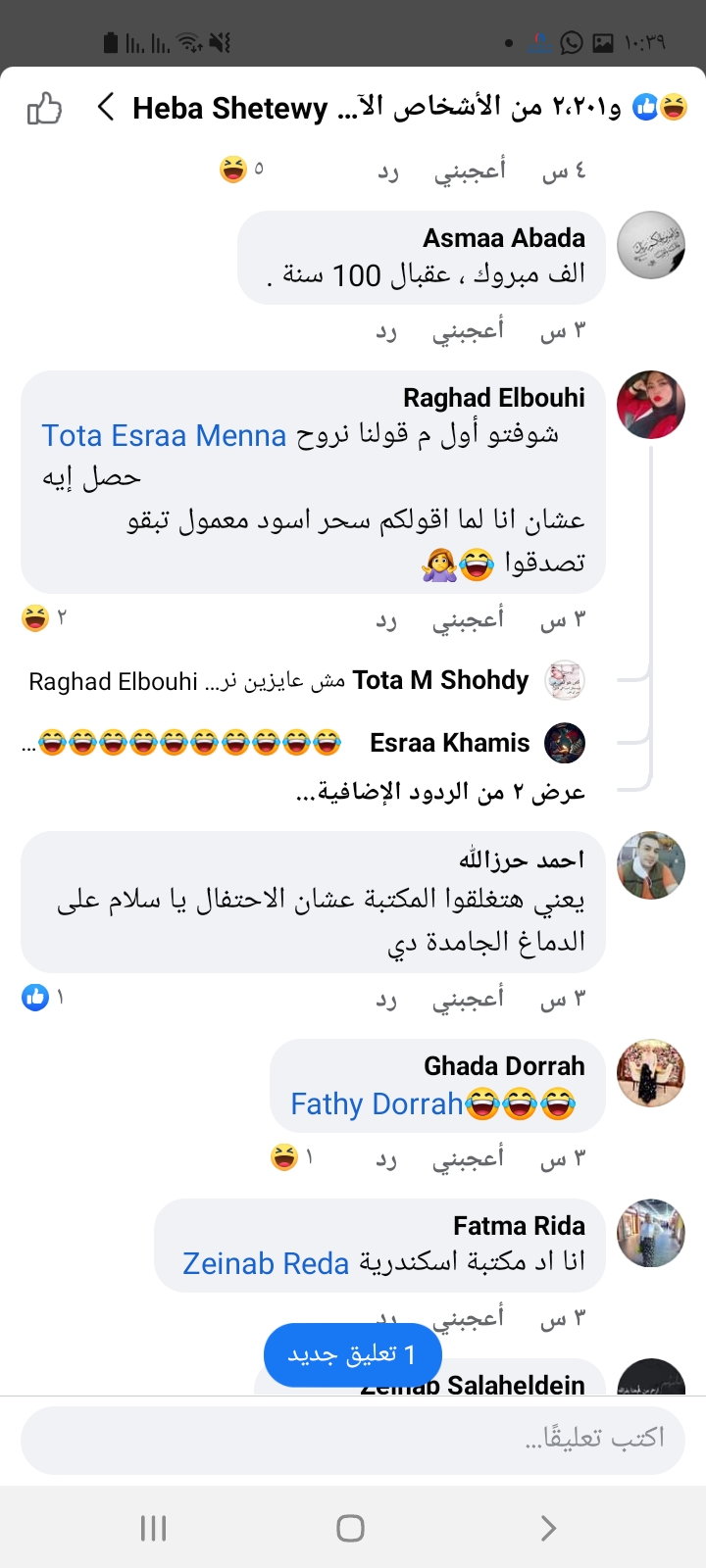The width and height of the screenshot is (706, 1568).
Task: Open Asmaa Abada's profile picture
Action: 650,245
